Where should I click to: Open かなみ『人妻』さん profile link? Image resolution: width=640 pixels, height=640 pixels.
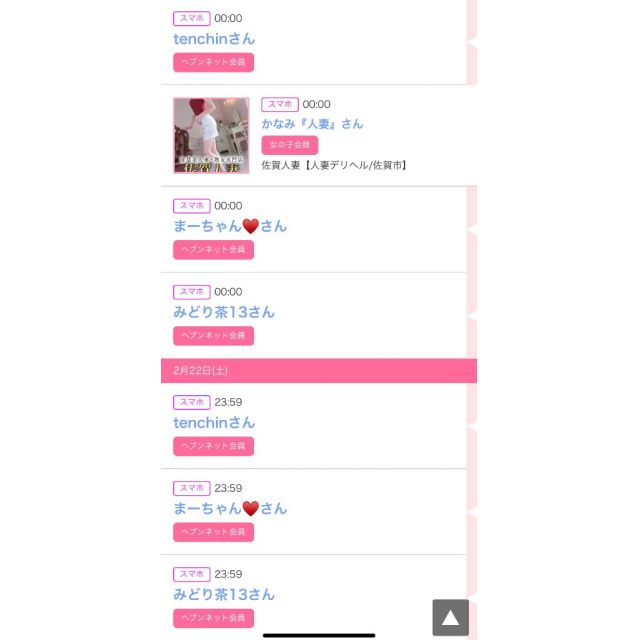(312, 124)
